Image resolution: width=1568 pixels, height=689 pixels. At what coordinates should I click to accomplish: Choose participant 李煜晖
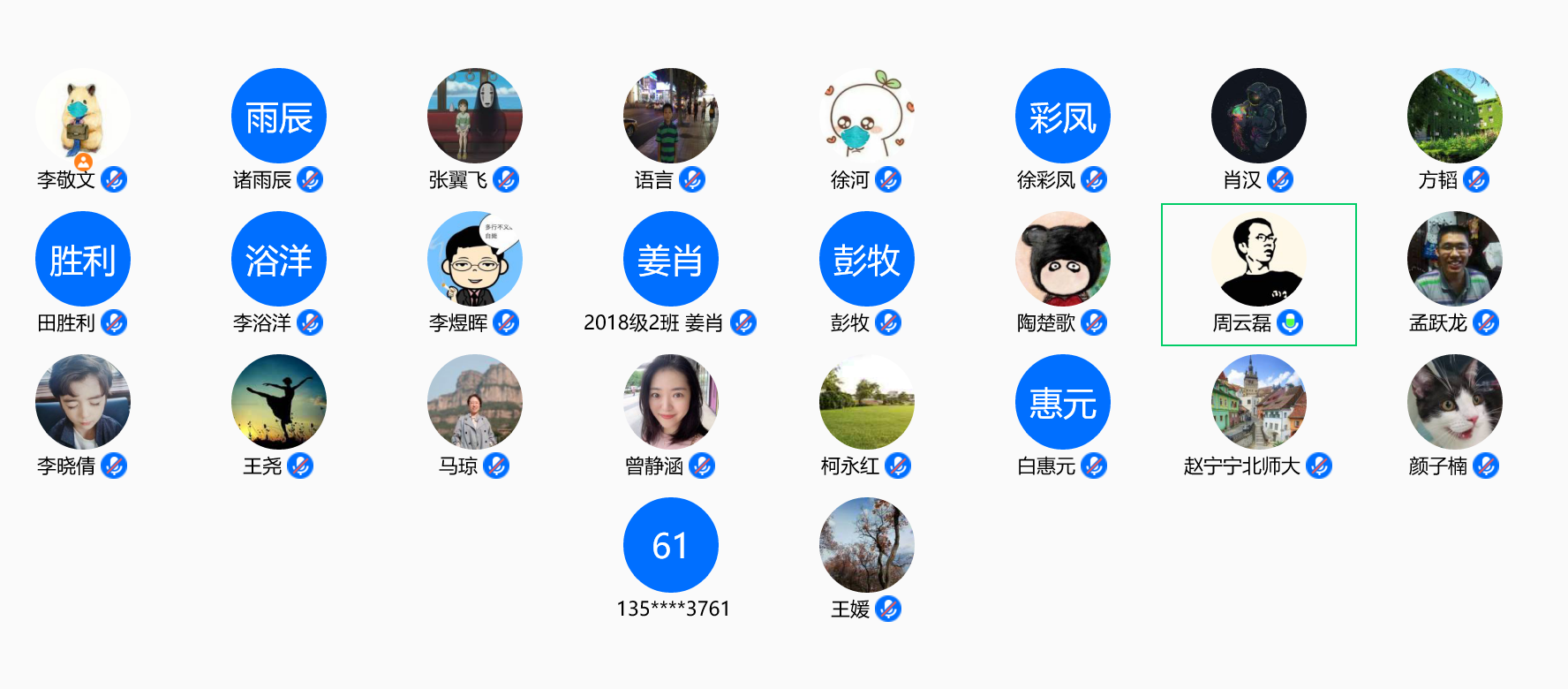point(475,260)
